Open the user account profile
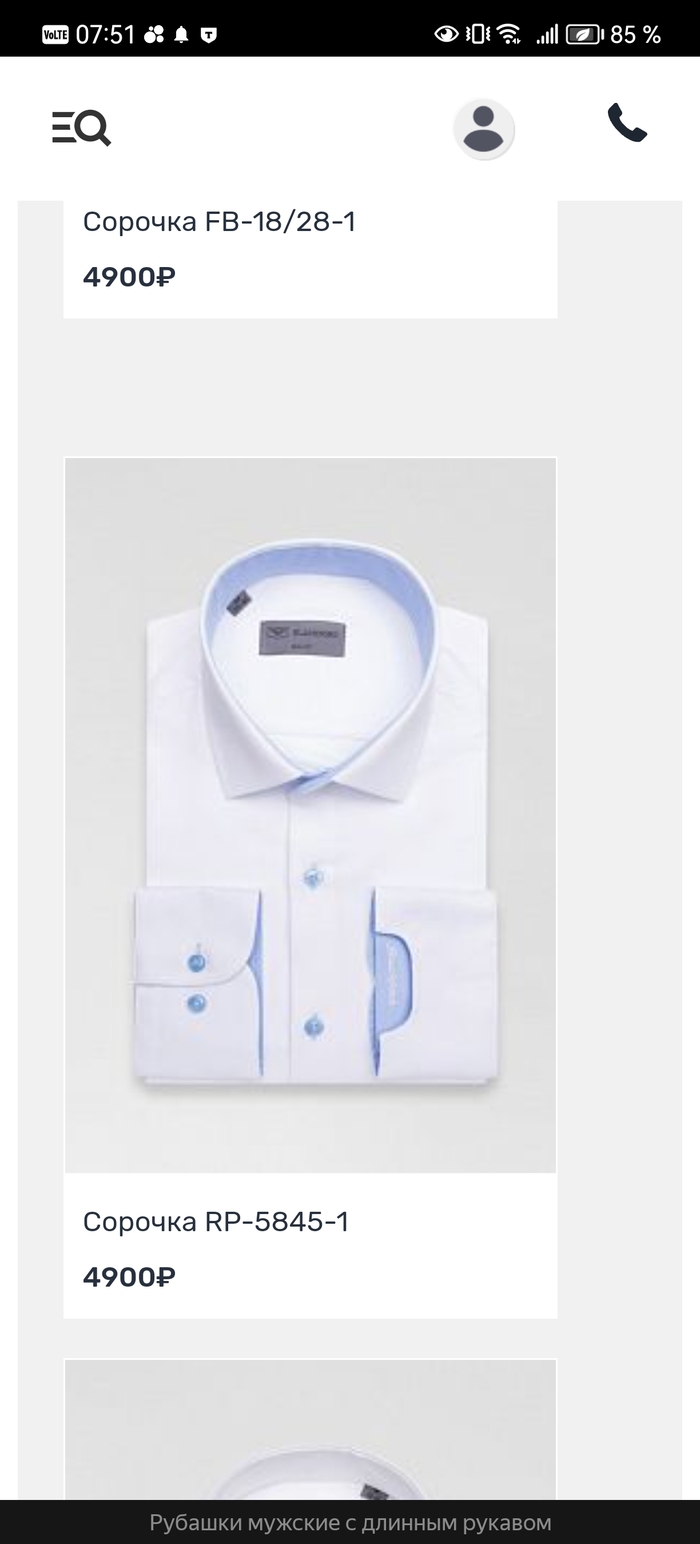 pyautogui.click(x=484, y=129)
